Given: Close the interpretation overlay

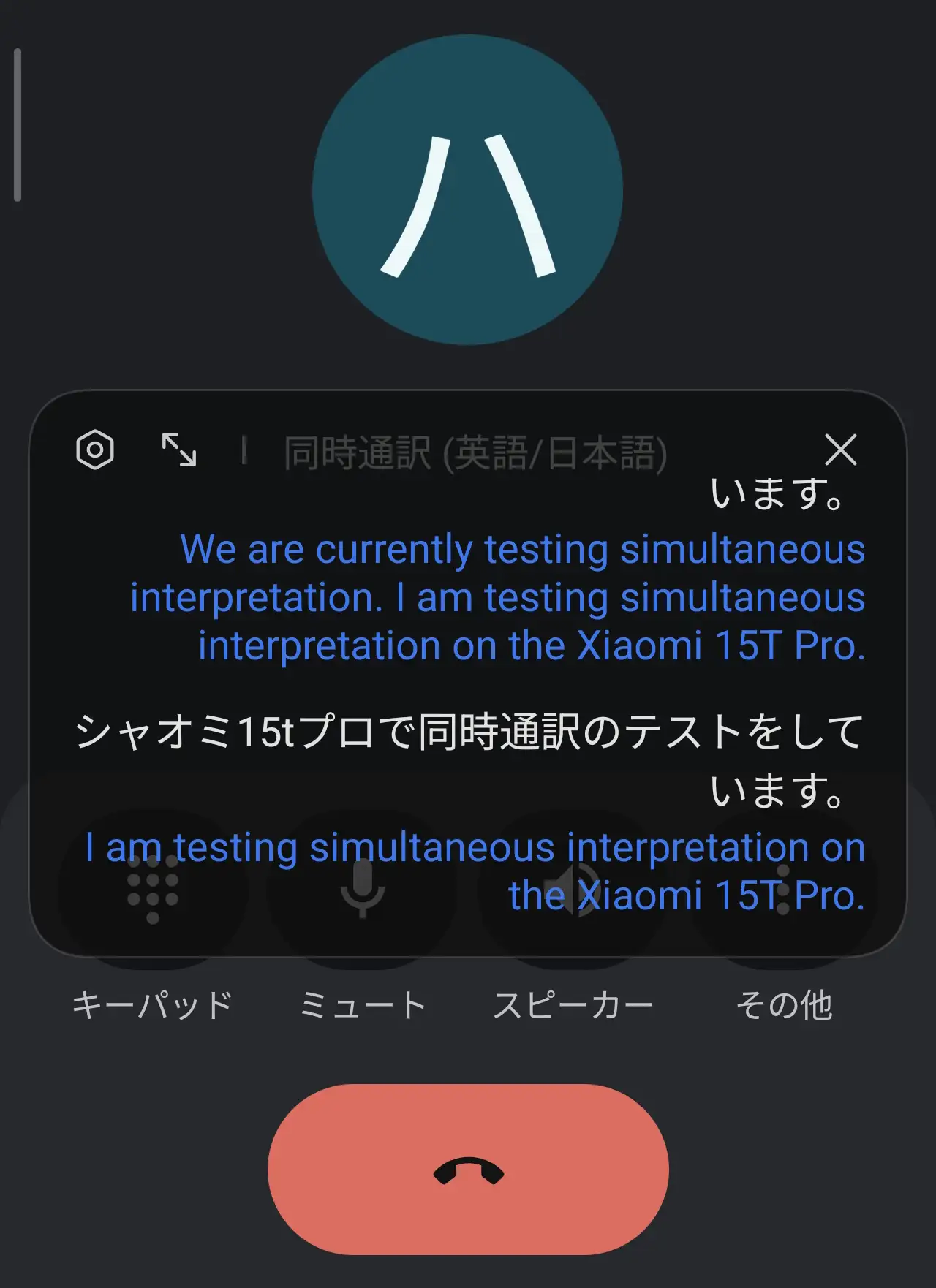Looking at the screenshot, I should pyautogui.click(x=842, y=450).
